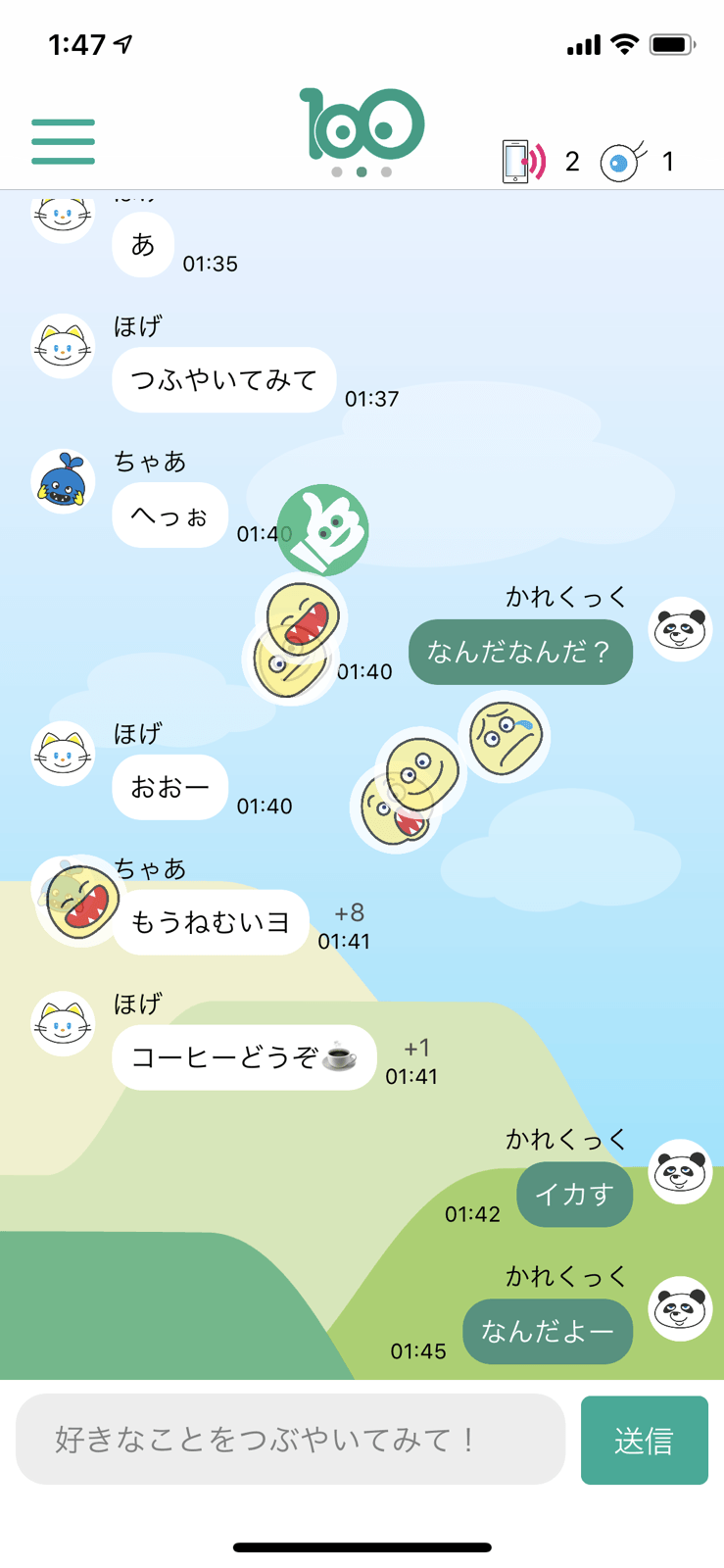Tap かれくっく's panda avatar beside なんだなんだ？
Viewport: 724px width, 1568px height.
point(680,629)
